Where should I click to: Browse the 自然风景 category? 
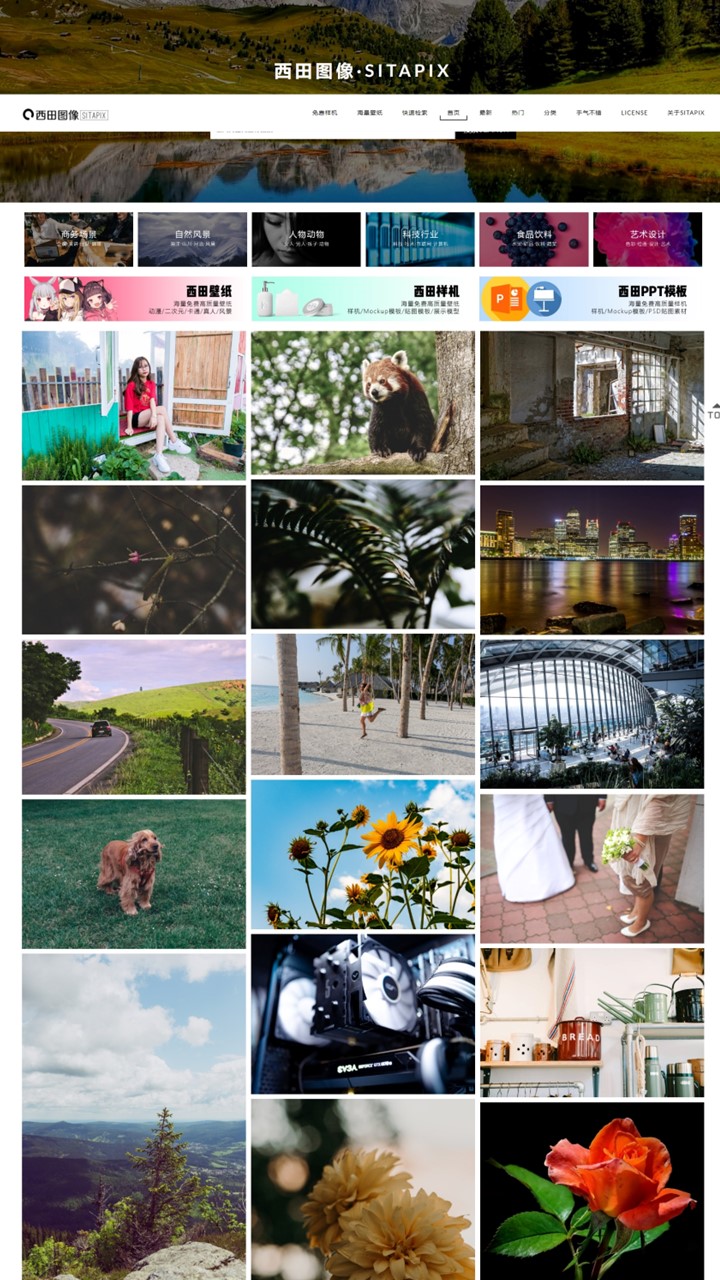(x=192, y=239)
